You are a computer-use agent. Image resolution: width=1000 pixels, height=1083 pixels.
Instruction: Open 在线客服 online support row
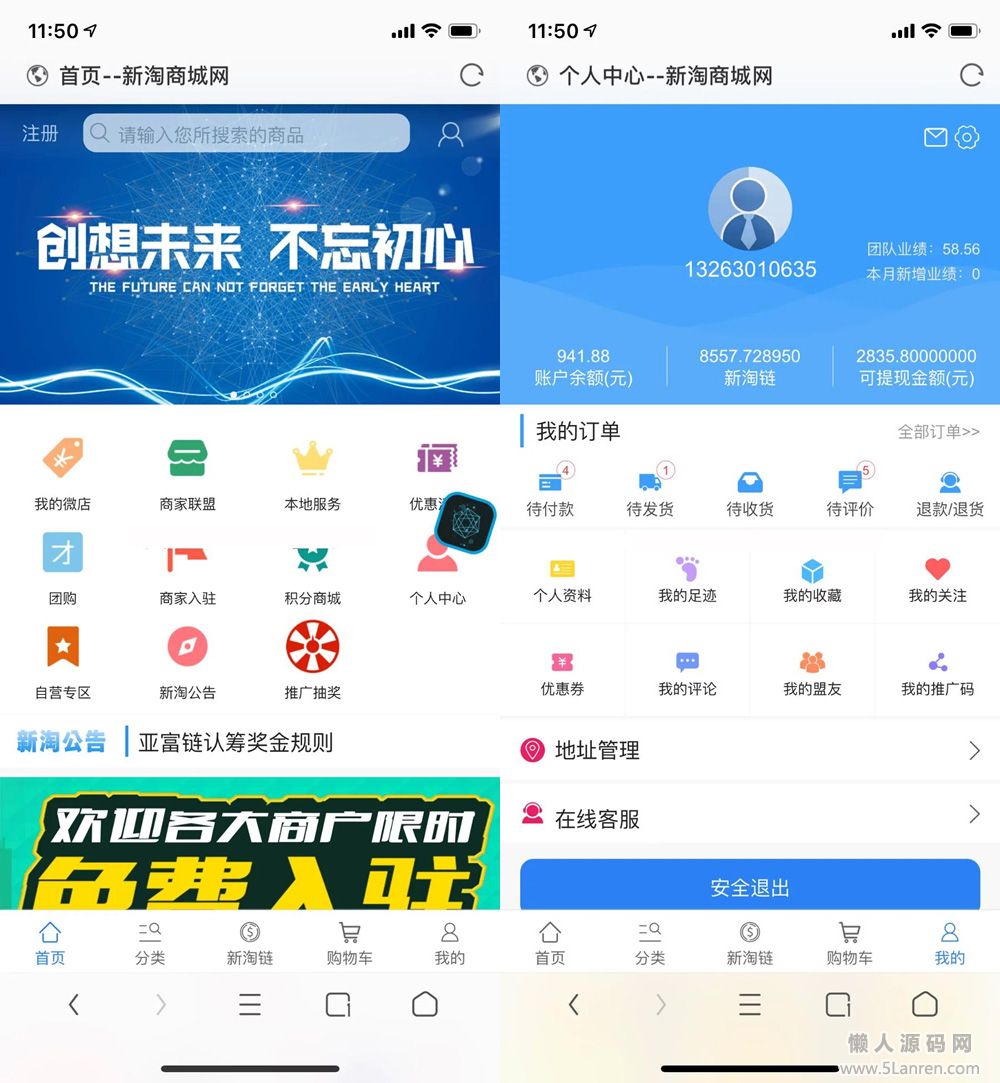[x=750, y=818]
